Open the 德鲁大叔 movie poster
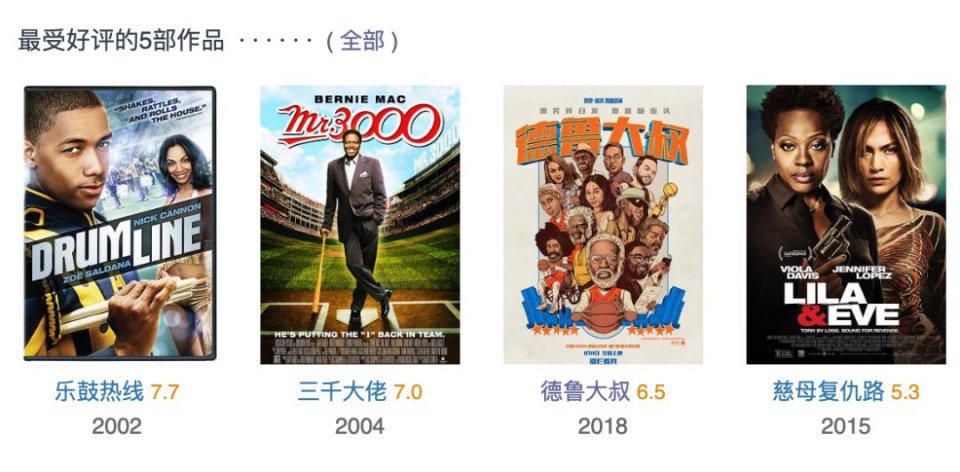Screen dimensions: 960x472 click(x=602, y=224)
